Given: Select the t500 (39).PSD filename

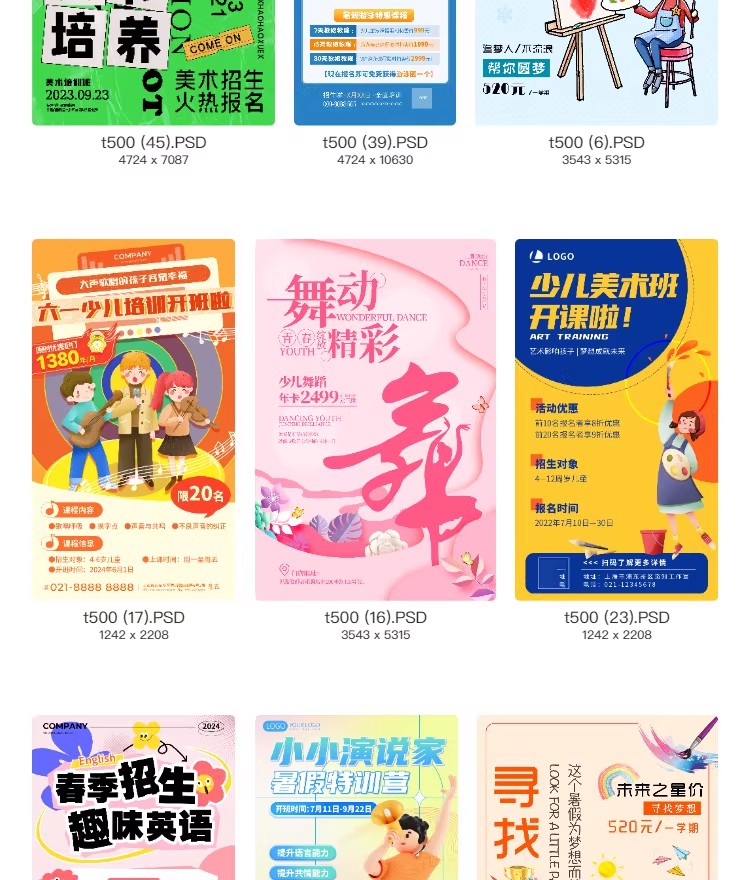Looking at the screenshot, I should tap(375, 142).
